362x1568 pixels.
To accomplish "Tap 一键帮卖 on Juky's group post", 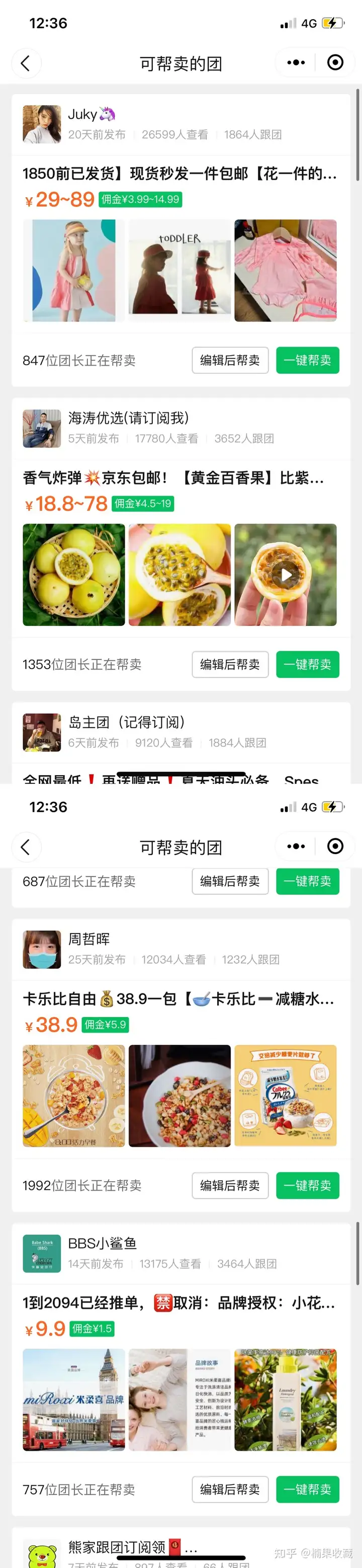I will click(x=307, y=360).
